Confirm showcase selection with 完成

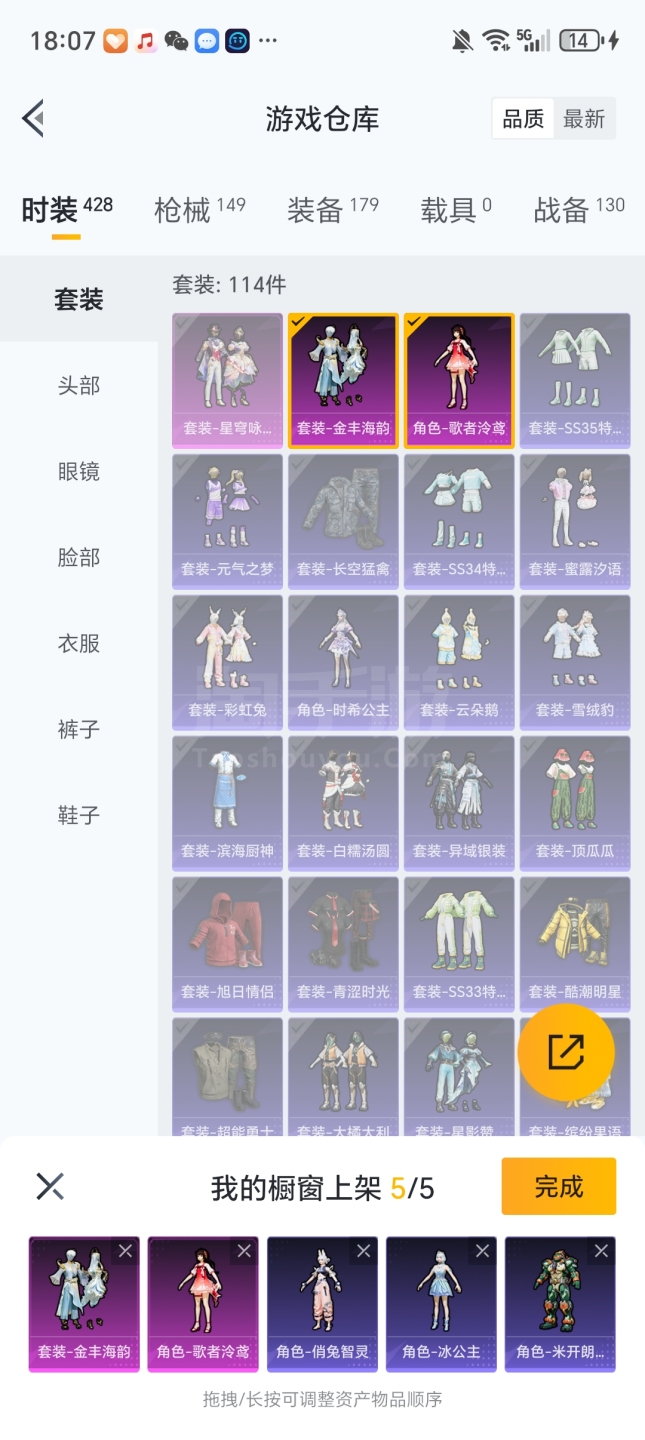pos(558,1187)
